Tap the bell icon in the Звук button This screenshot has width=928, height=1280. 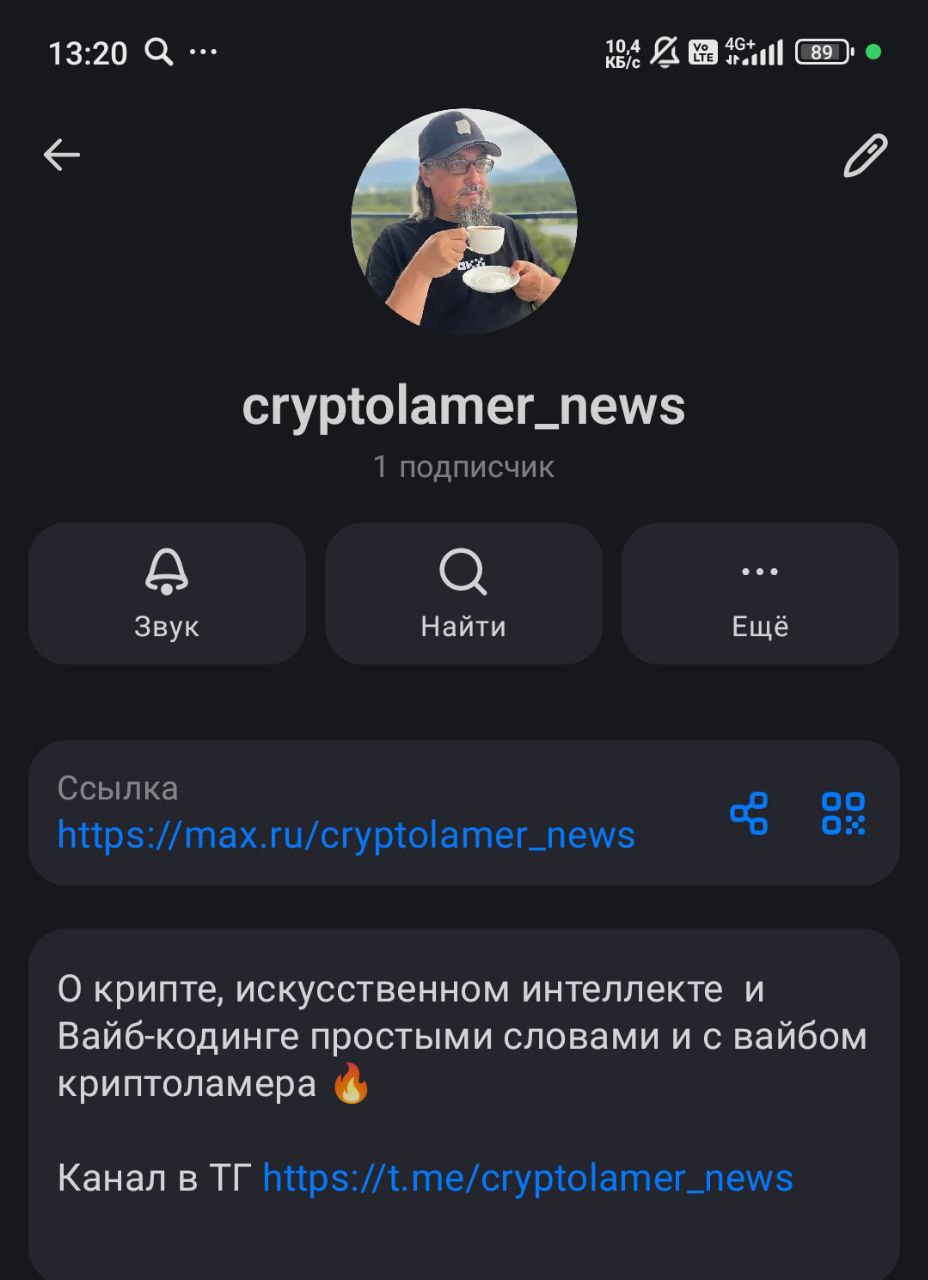166,570
